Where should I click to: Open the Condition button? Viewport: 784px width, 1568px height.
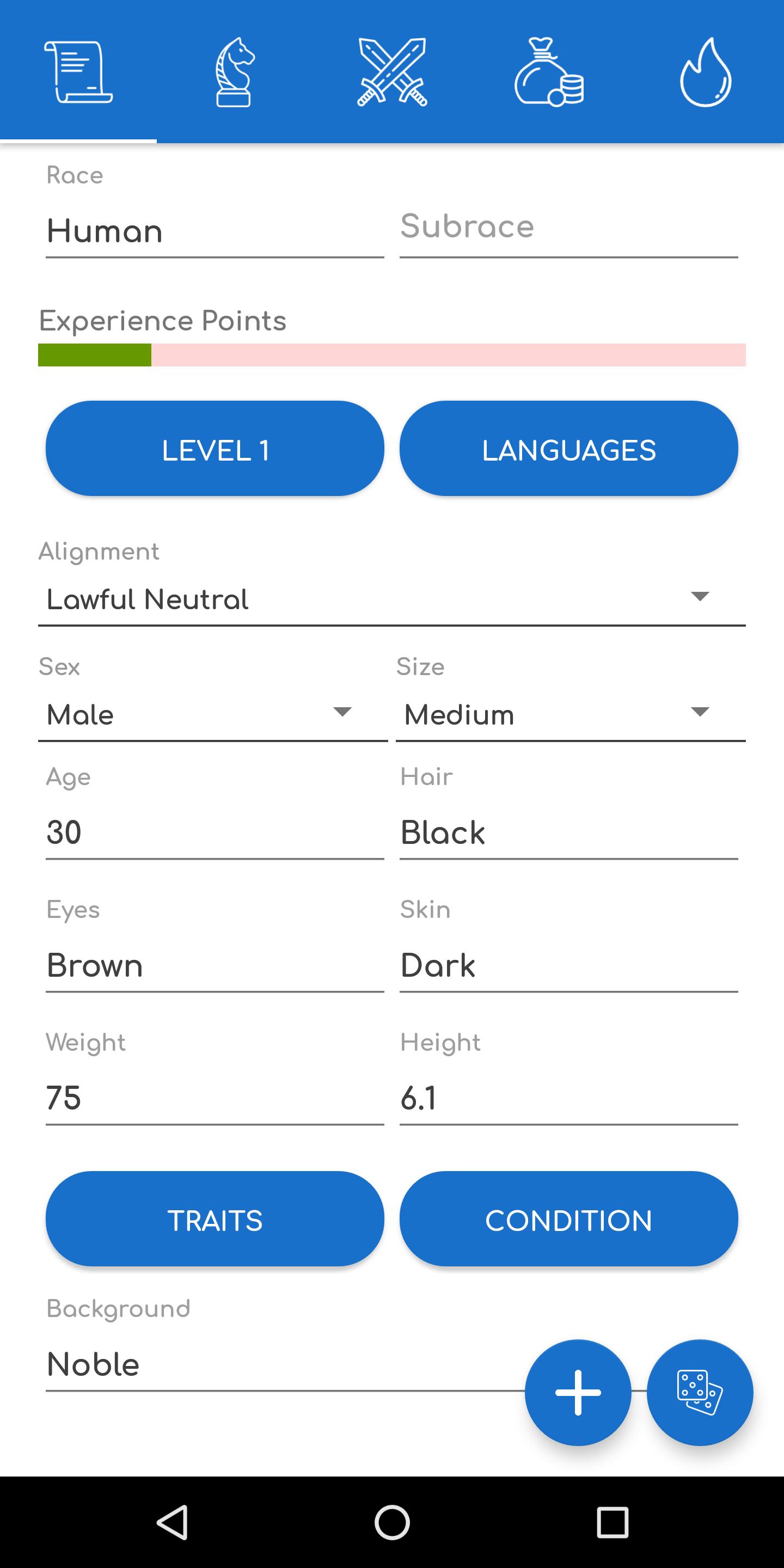tap(568, 1219)
